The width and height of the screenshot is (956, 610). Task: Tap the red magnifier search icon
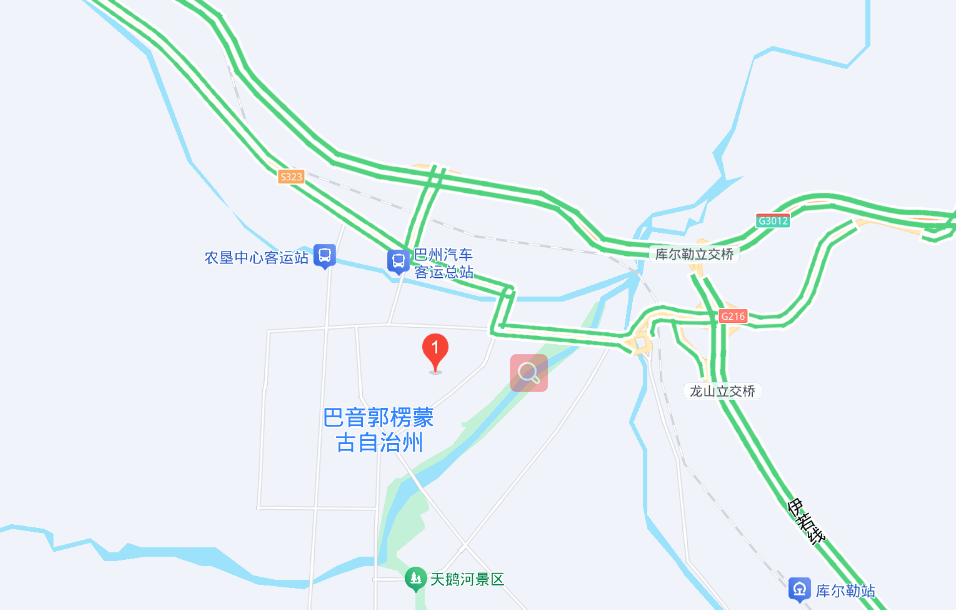[x=529, y=373]
